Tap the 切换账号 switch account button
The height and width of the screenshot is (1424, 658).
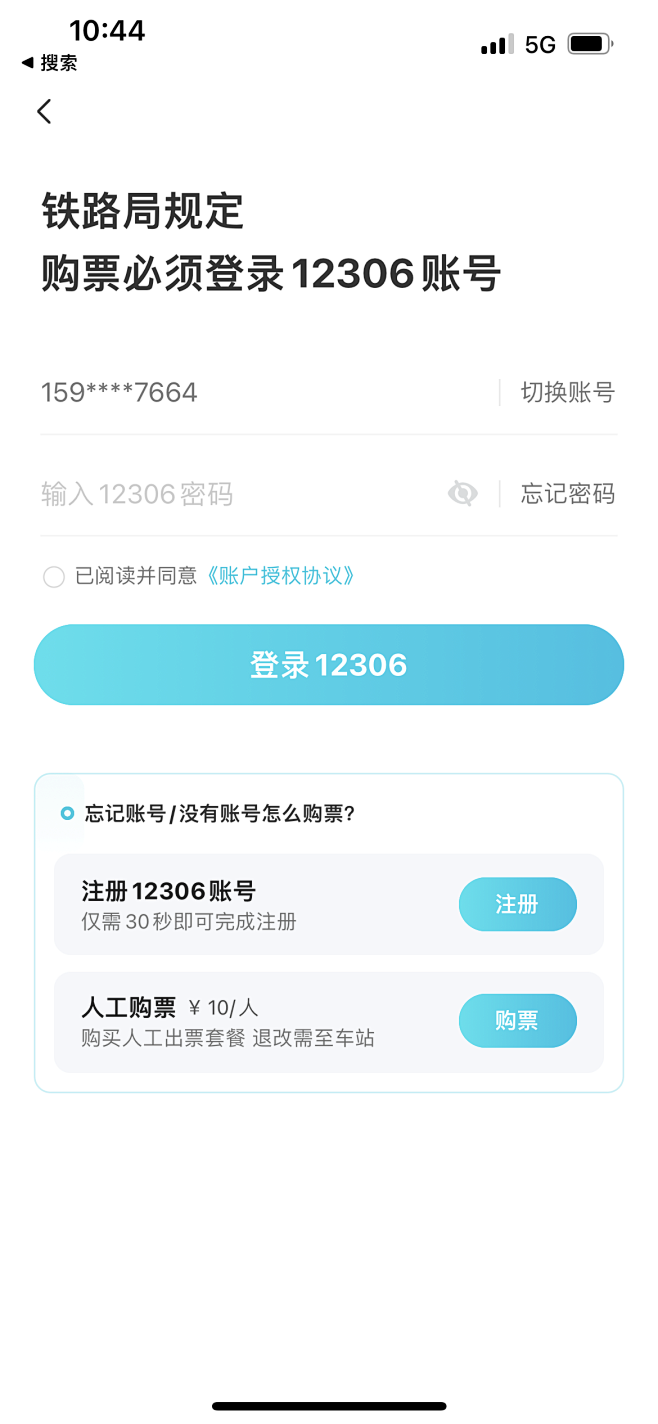point(567,392)
